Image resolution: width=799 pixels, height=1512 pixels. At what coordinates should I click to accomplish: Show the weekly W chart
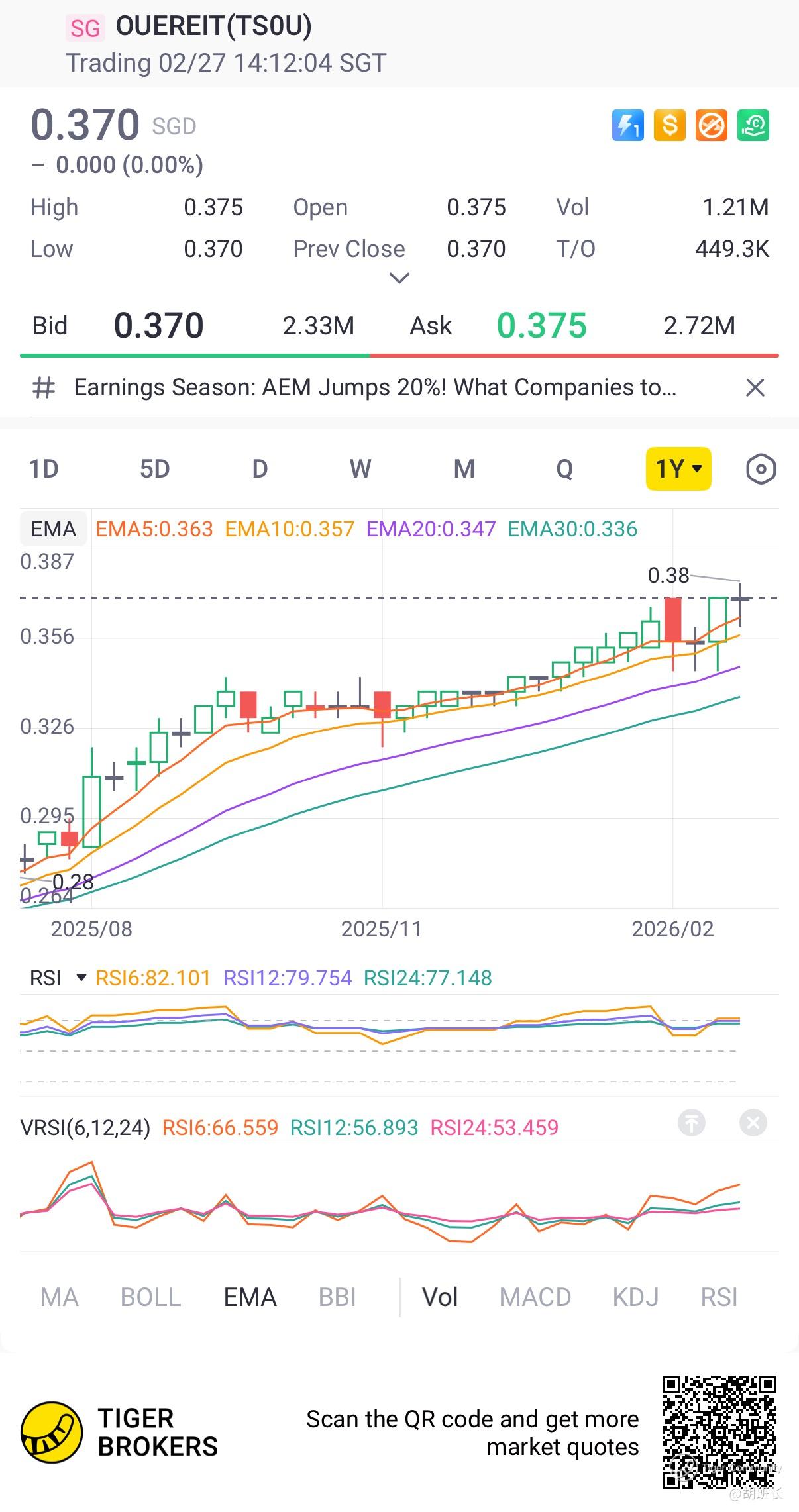pyautogui.click(x=360, y=469)
